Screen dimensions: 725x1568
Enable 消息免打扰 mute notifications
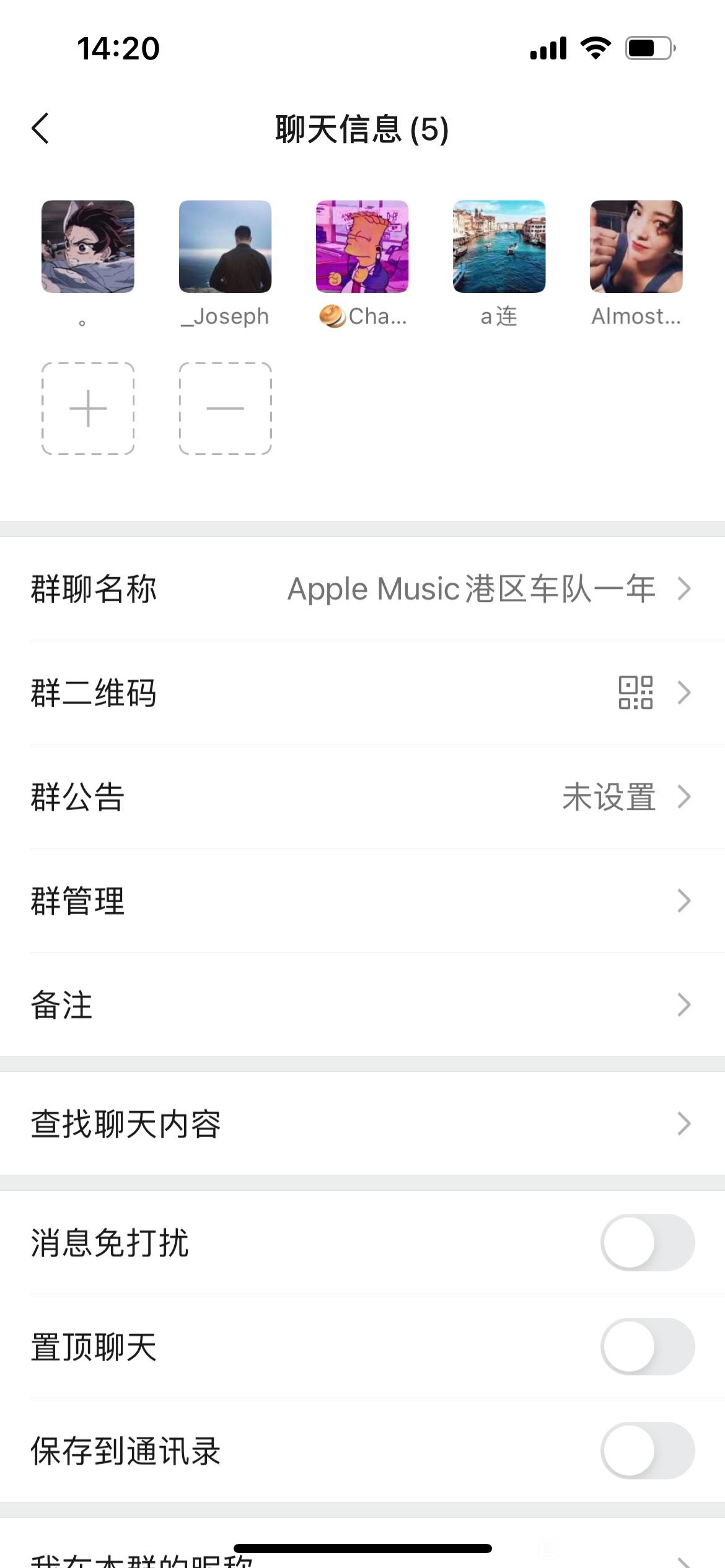click(648, 1242)
